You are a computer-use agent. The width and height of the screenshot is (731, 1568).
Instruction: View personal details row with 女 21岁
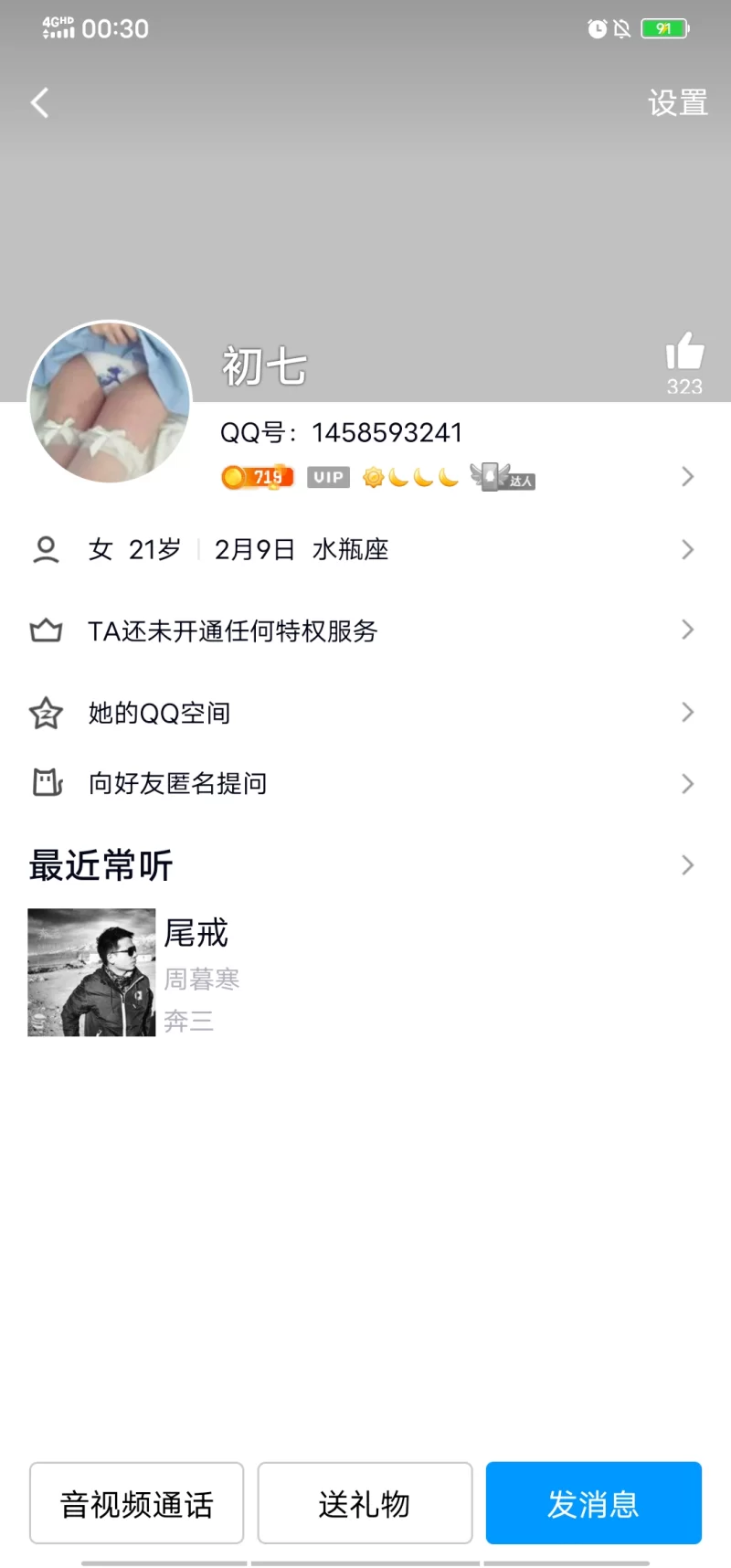(365, 549)
